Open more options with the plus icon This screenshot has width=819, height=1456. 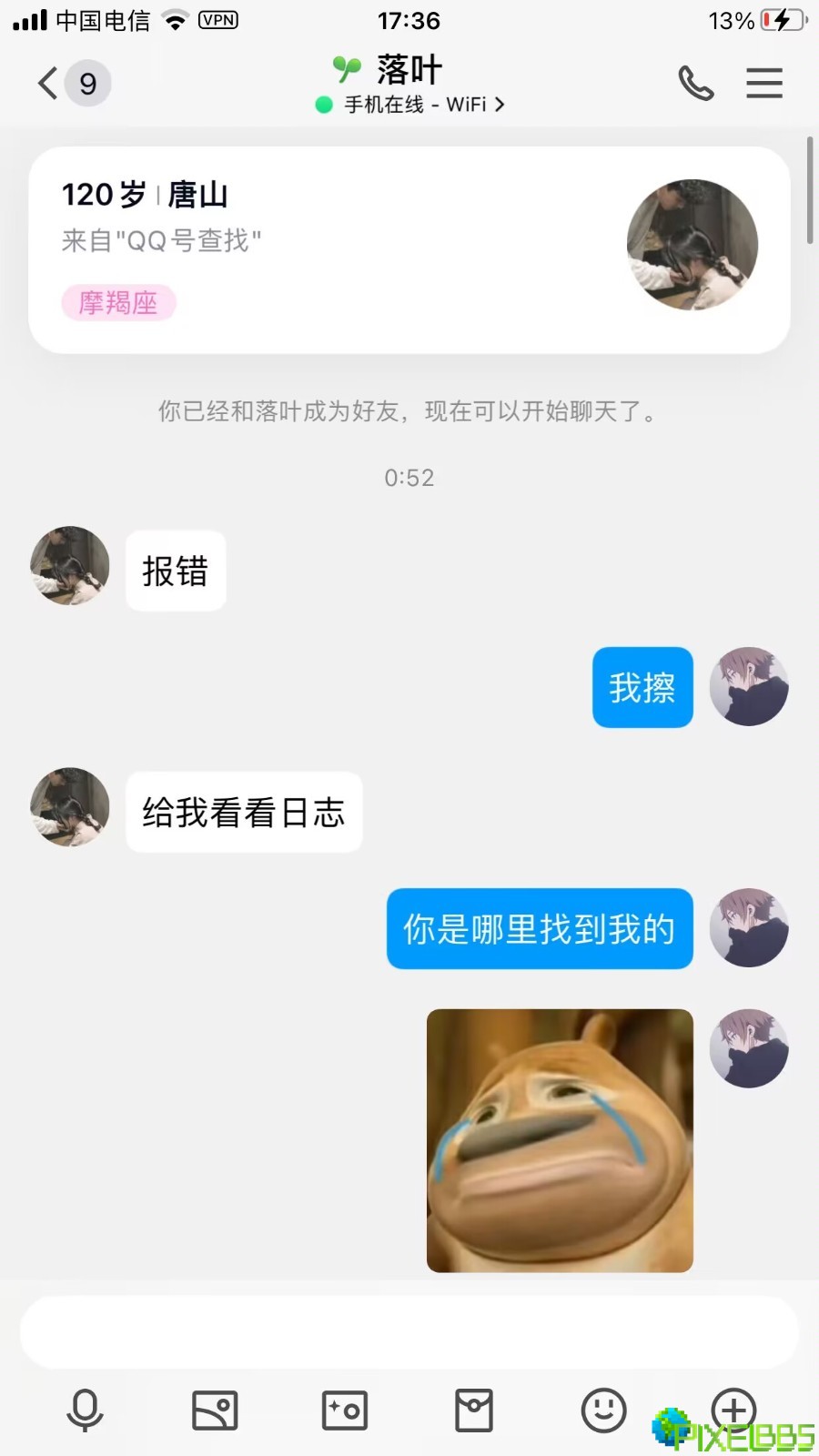(x=733, y=1409)
